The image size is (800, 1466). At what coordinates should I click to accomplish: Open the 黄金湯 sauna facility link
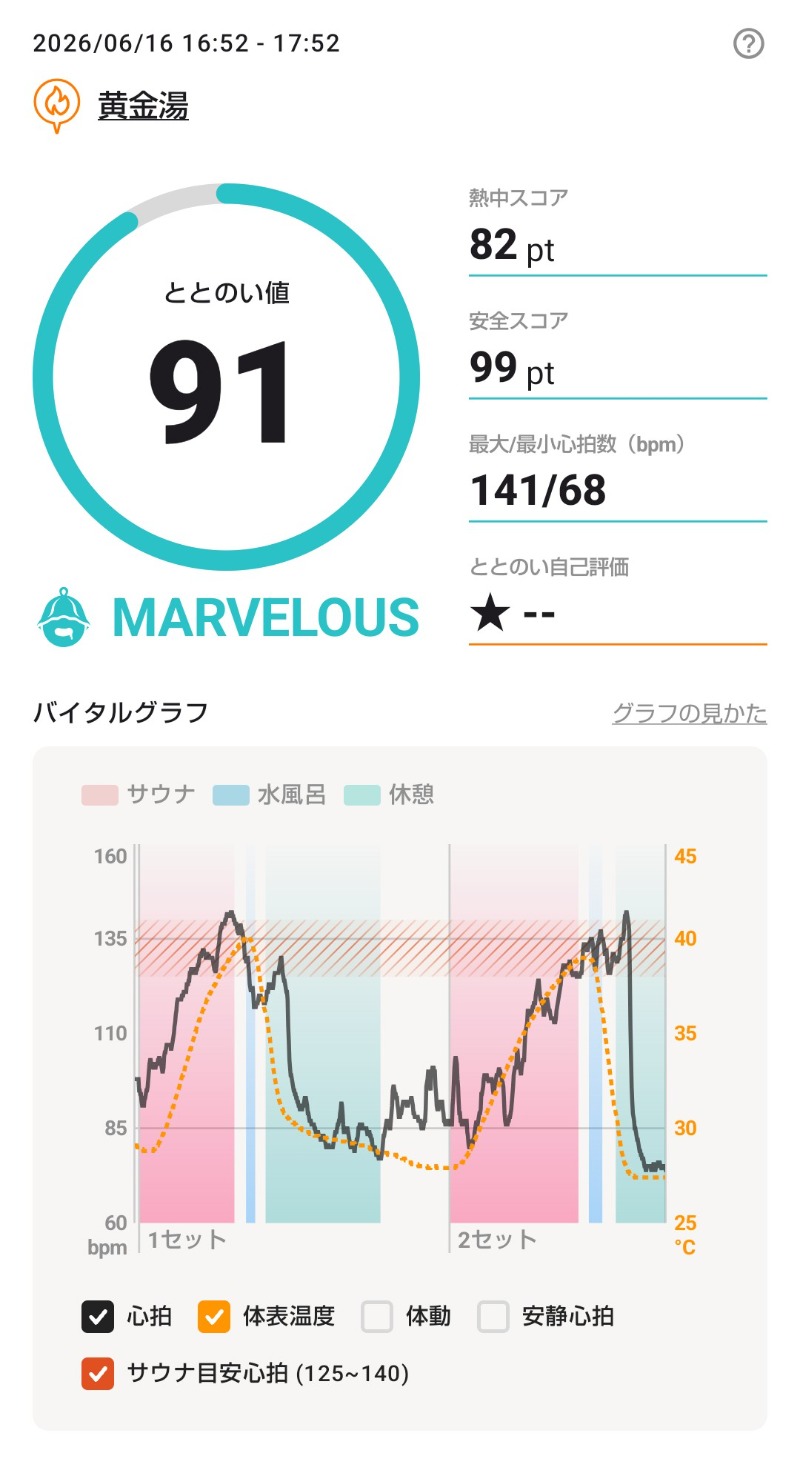tap(143, 106)
